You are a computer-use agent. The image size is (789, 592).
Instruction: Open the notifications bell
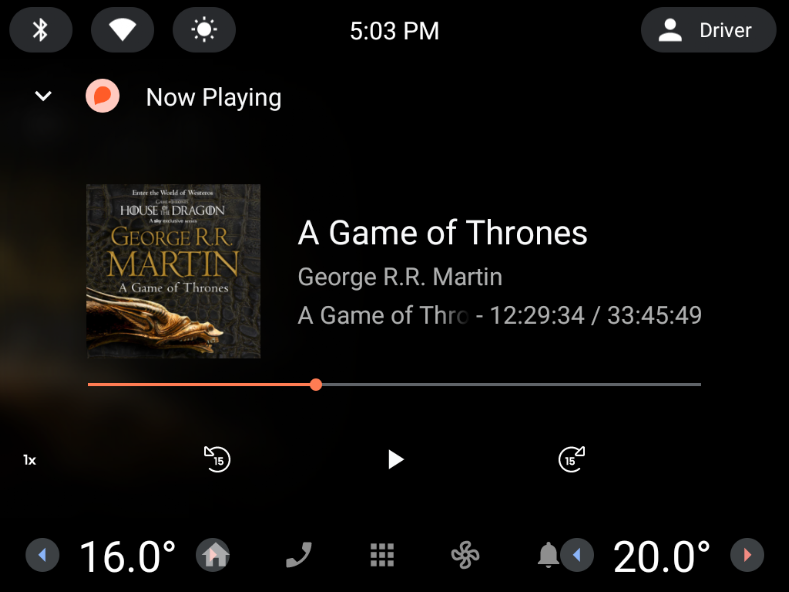click(x=547, y=554)
